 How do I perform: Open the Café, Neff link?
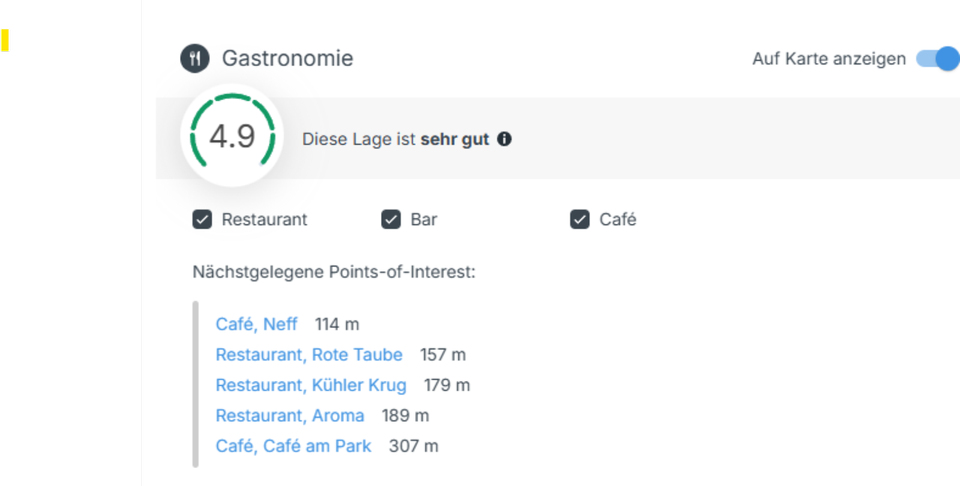click(x=256, y=324)
